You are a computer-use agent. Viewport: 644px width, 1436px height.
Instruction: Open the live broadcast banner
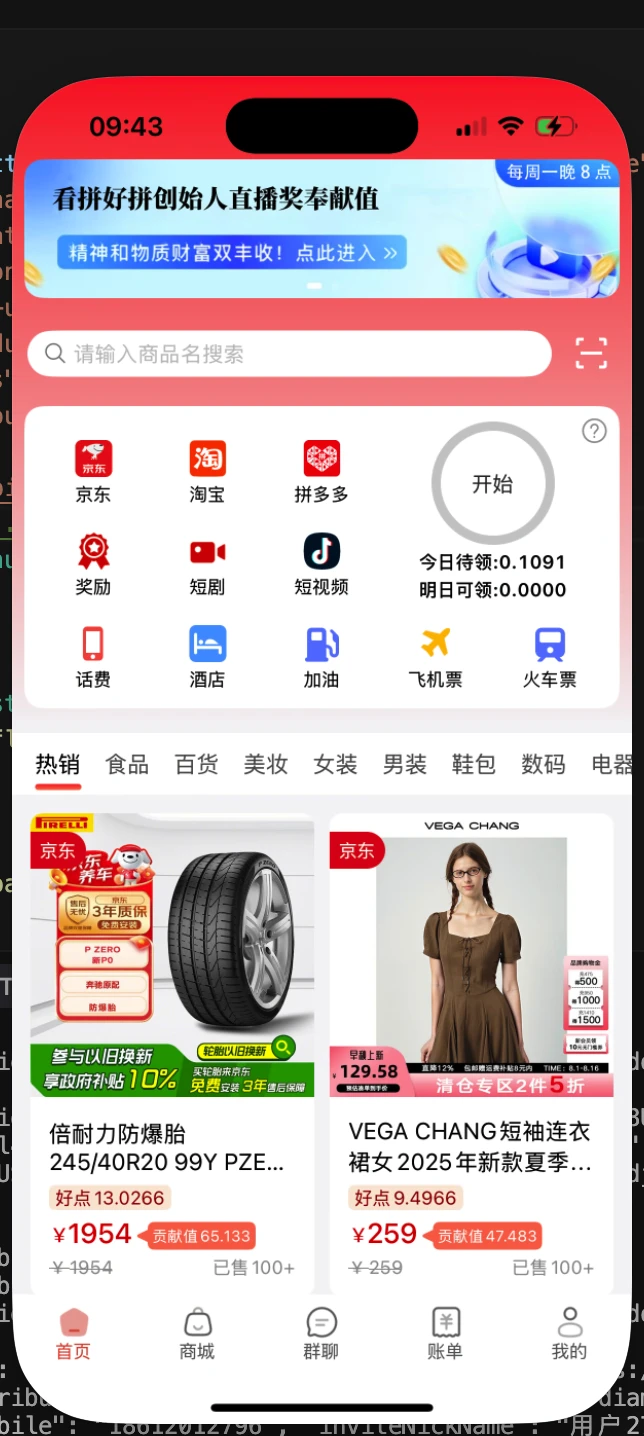[x=322, y=228]
